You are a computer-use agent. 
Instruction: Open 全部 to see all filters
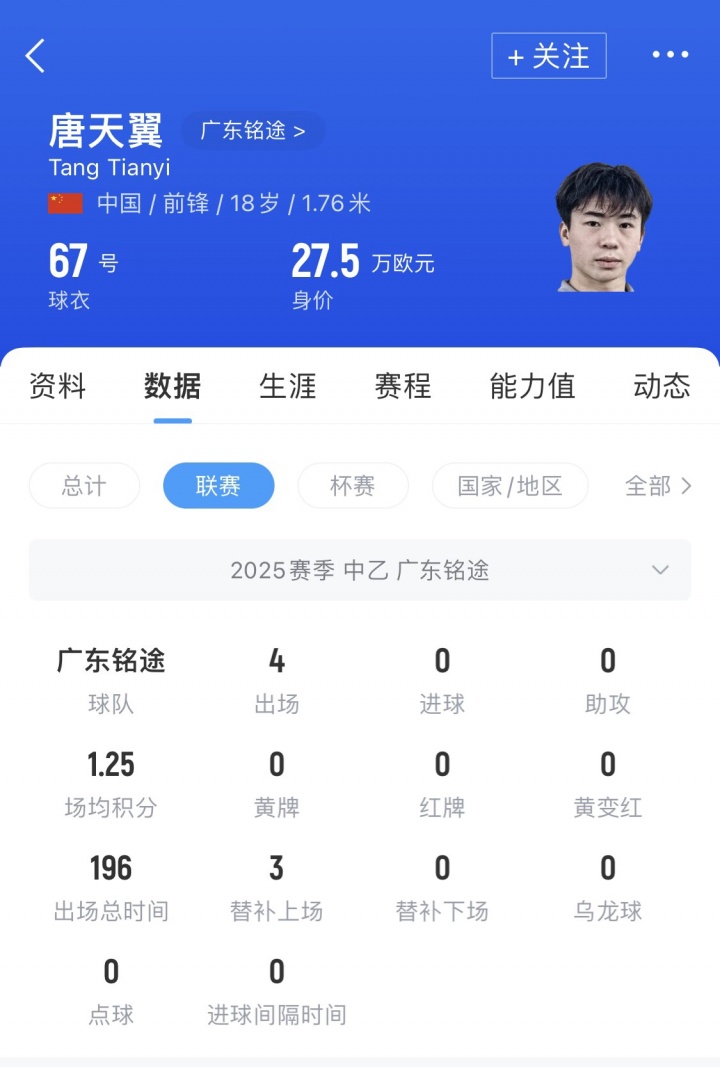click(x=657, y=486)
